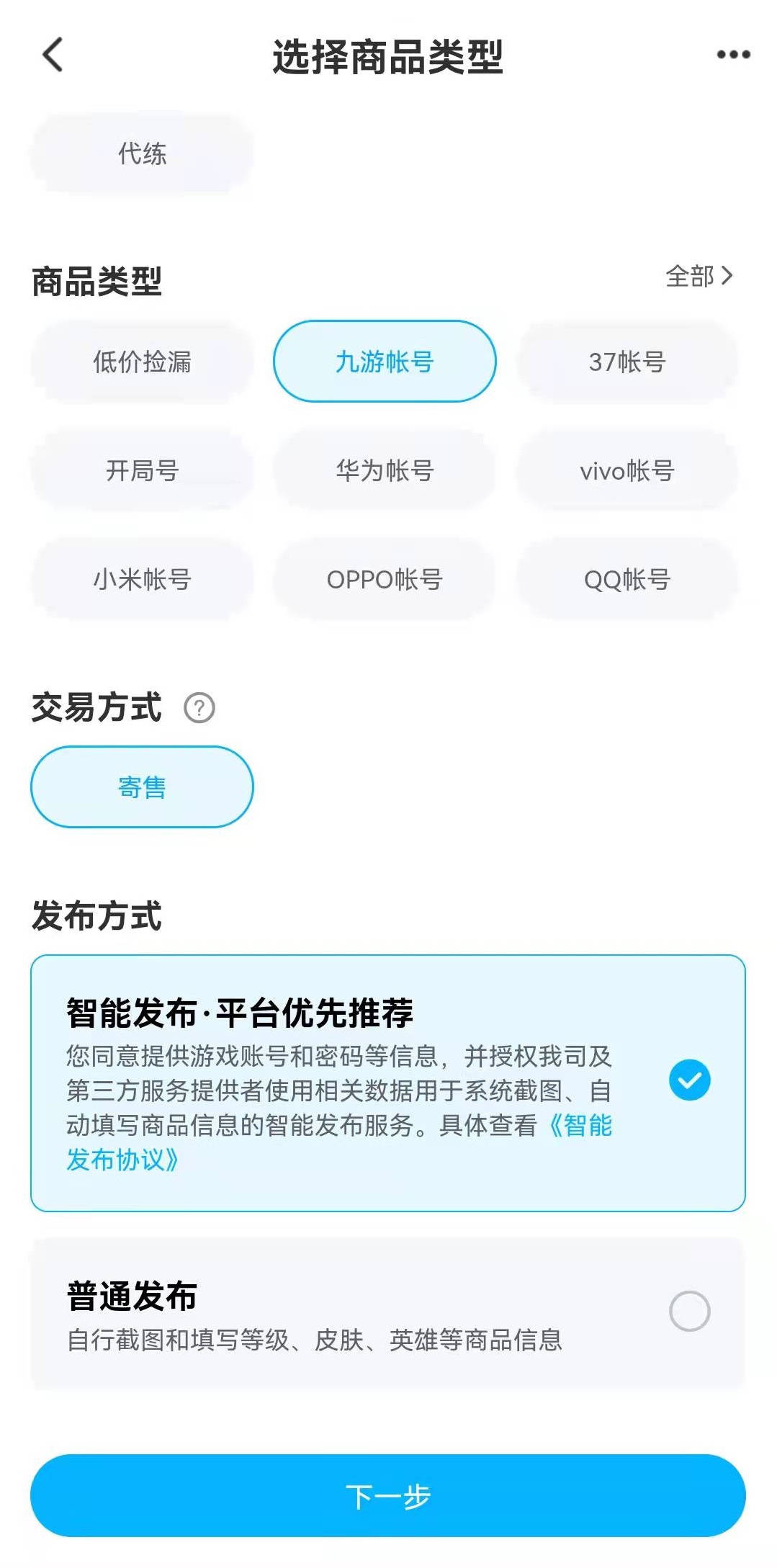
Task: Choose the 低价捡漏 product type
Action: point(142,362)
